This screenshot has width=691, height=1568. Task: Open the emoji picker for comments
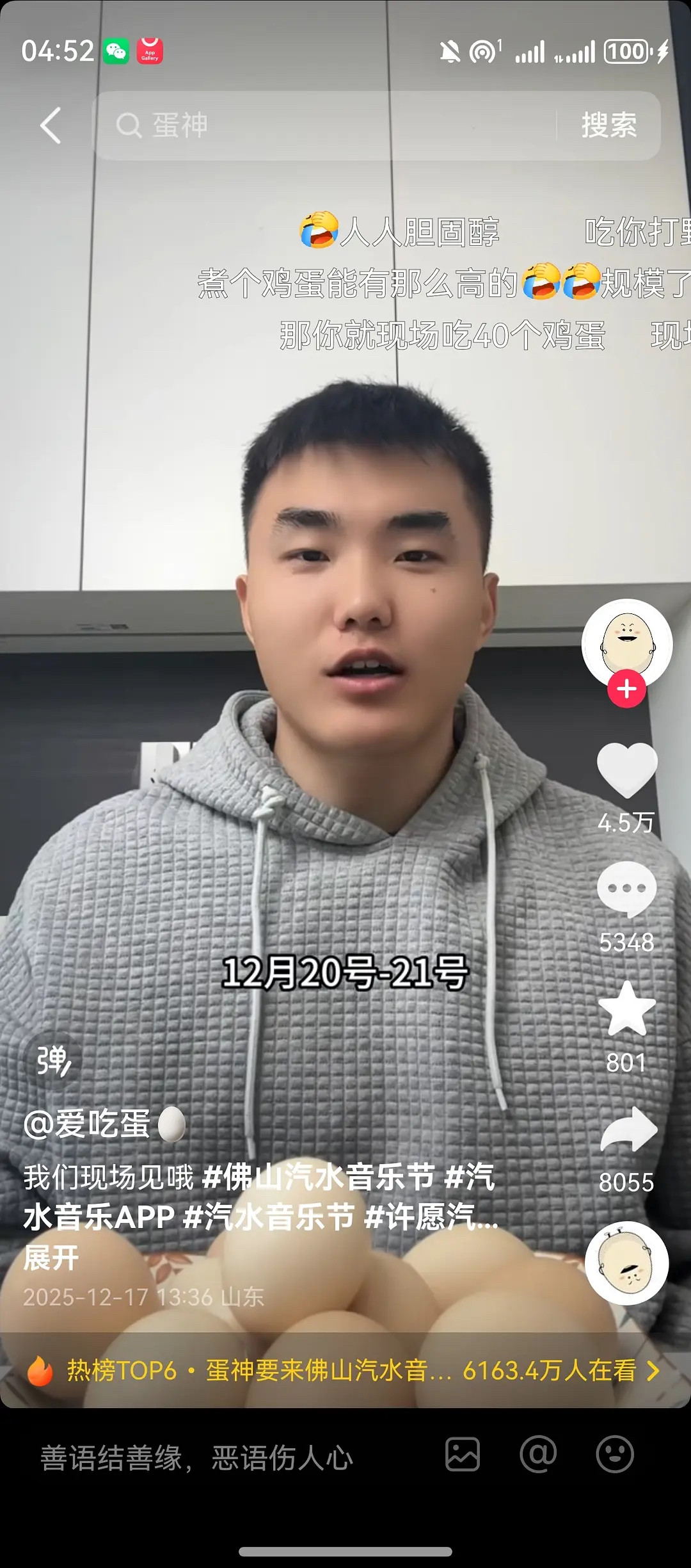614,1455
